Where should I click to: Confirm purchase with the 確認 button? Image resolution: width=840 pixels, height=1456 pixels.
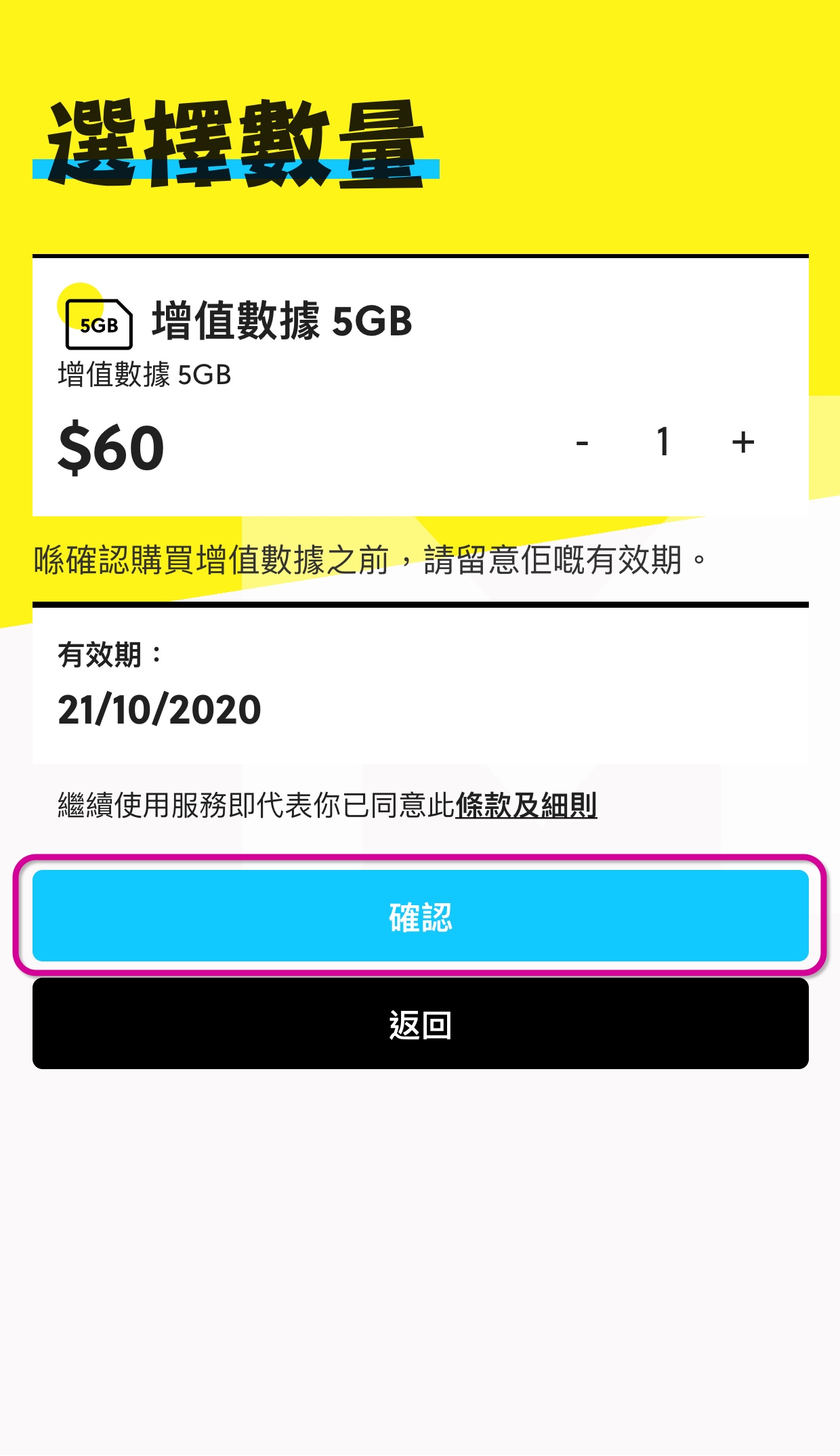(x=420, y=916)
